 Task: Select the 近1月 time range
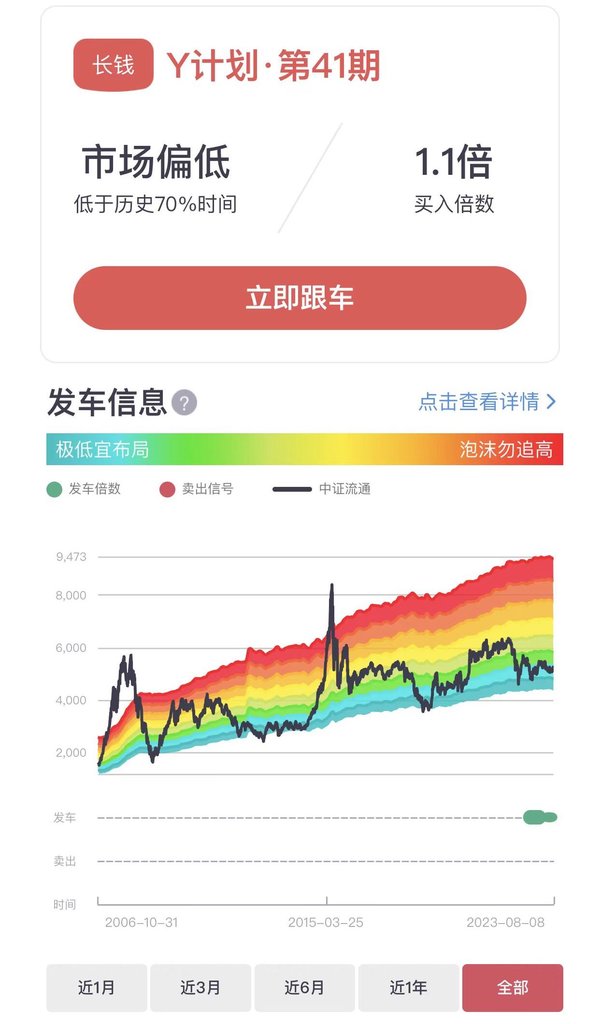click(x=97, y=987)
